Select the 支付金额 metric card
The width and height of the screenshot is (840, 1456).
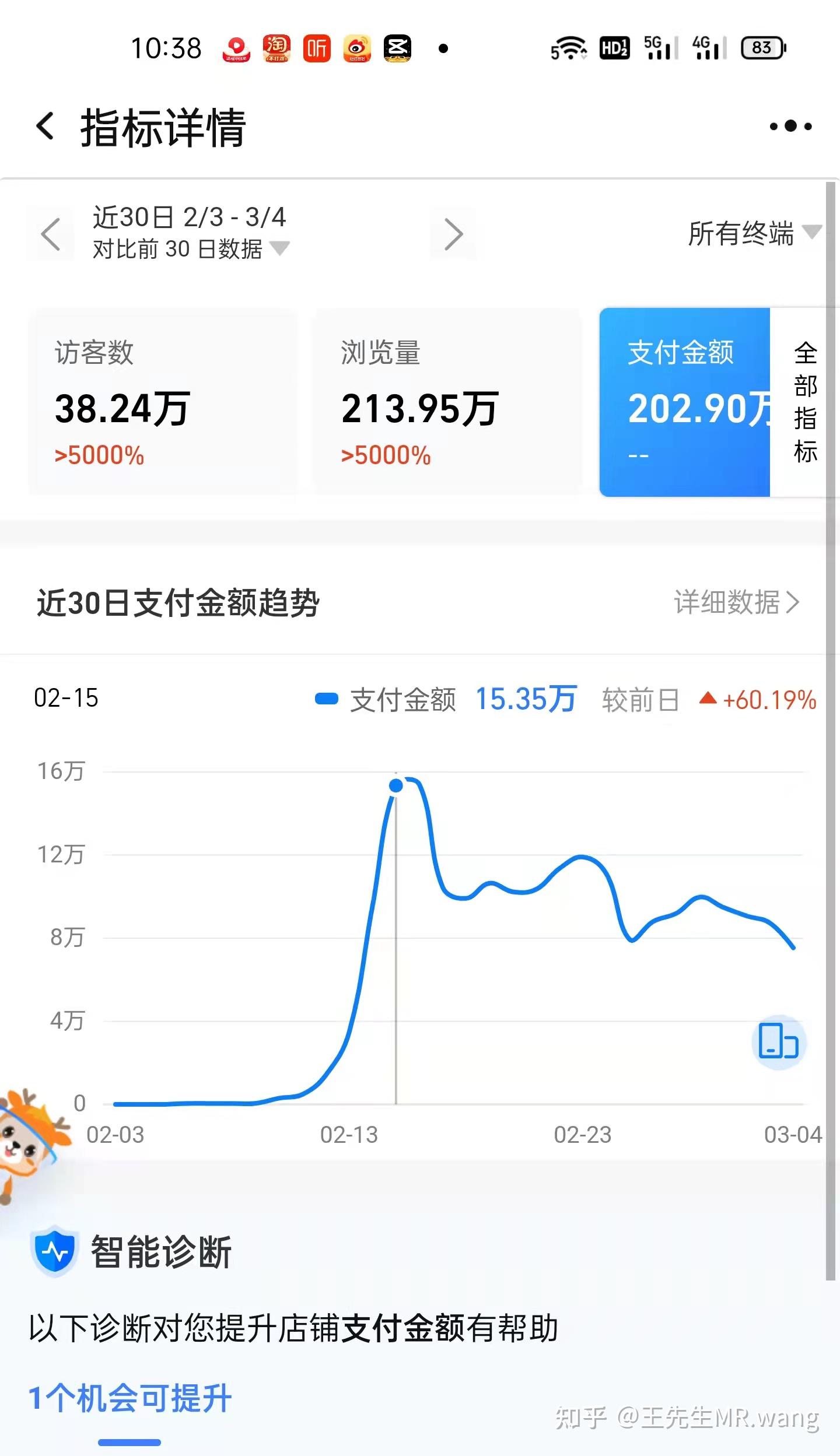685,402
